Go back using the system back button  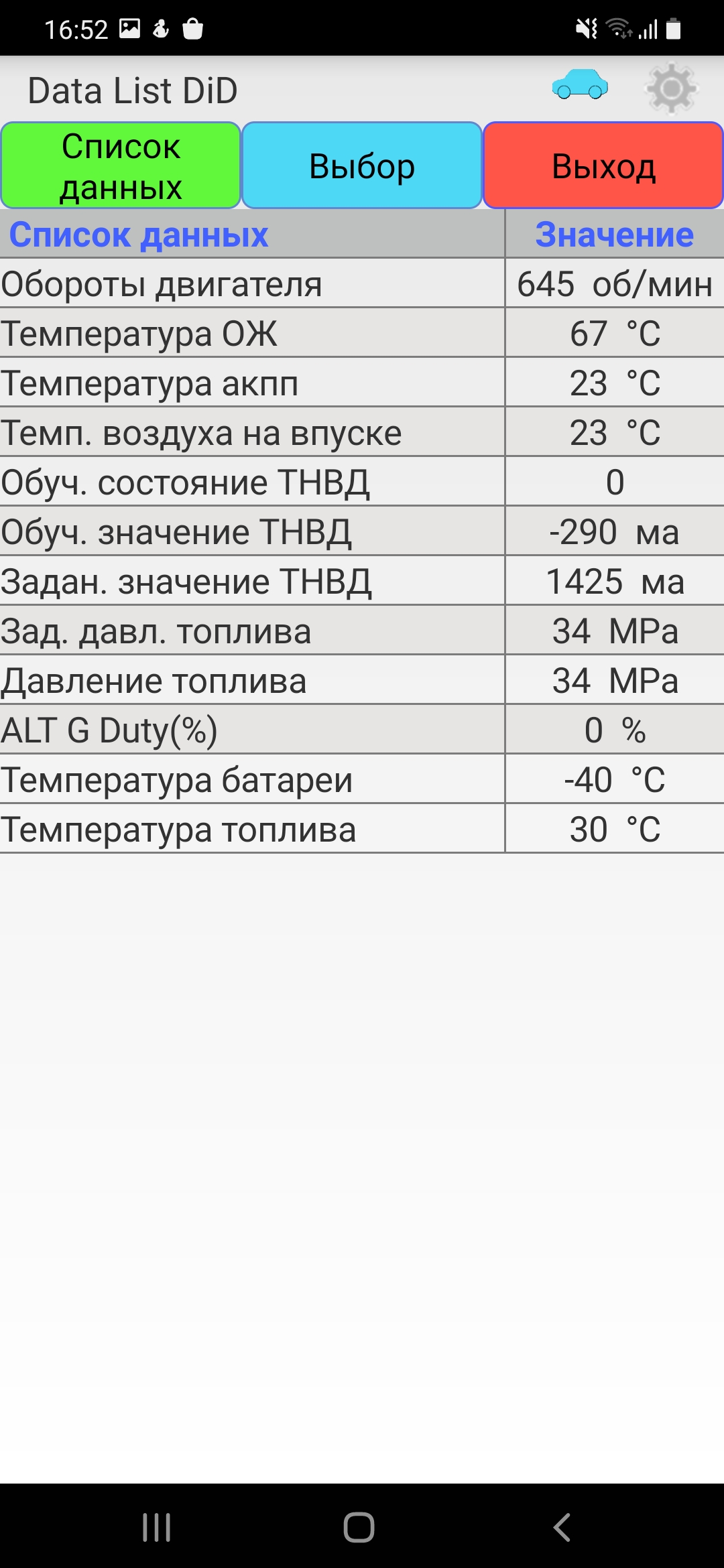coord(562,1527)
